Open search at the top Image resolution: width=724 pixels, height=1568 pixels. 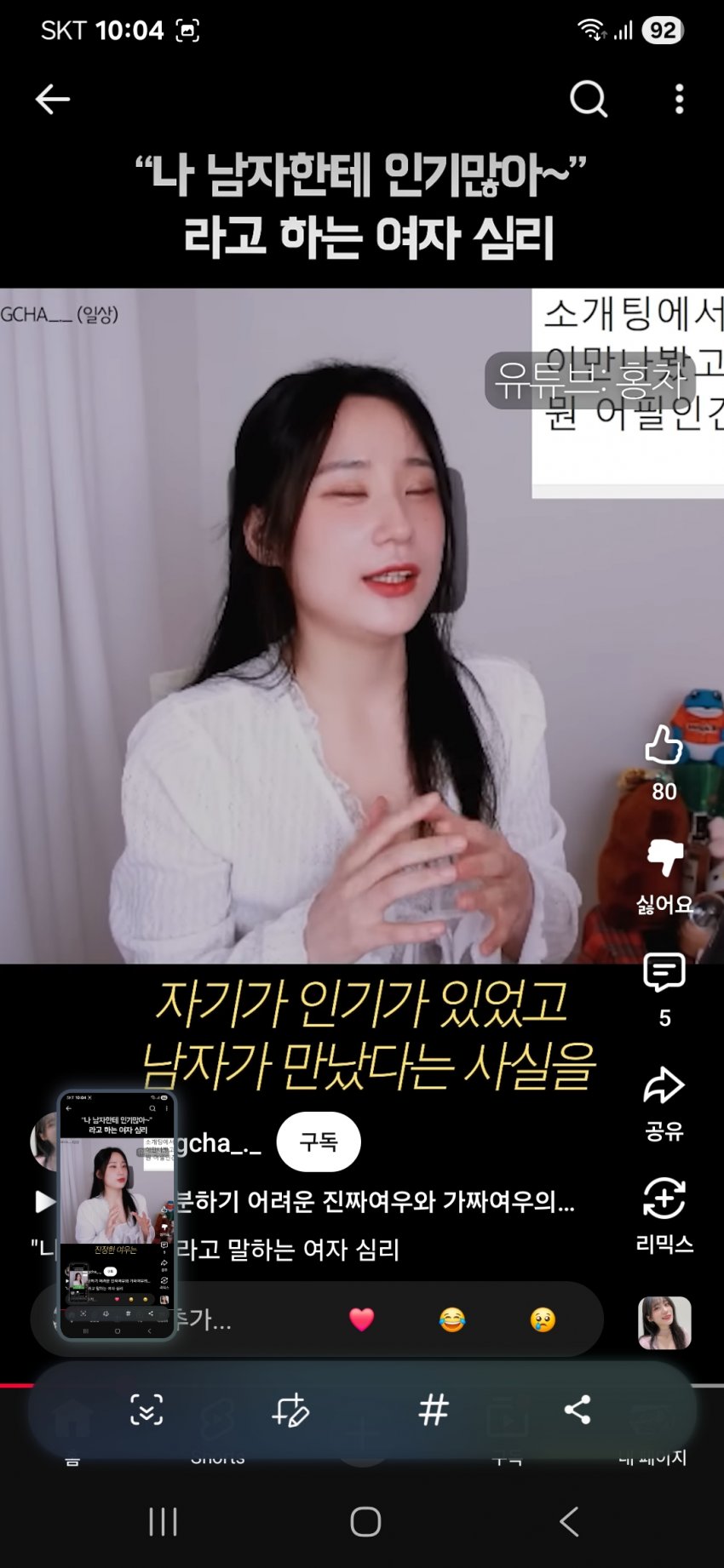point(588,100)
